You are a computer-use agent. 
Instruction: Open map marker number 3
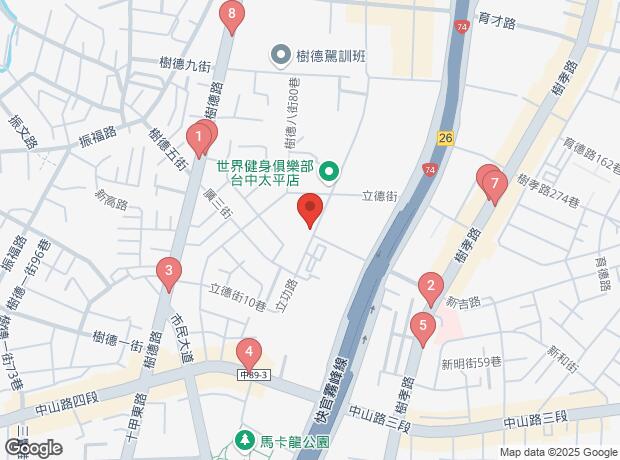coord(169,271)
